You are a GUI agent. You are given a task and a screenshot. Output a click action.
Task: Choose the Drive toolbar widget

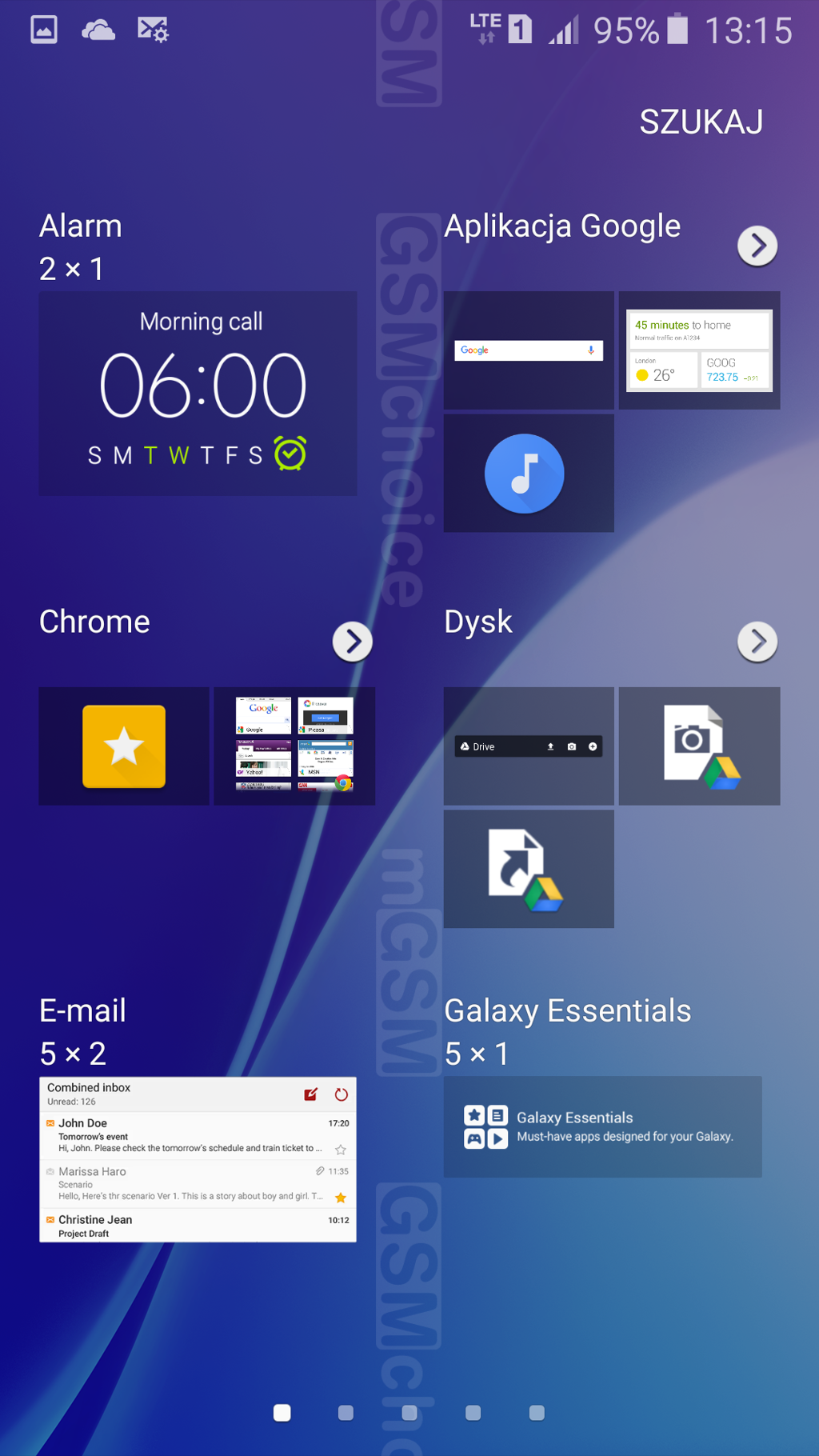point(529,746)
